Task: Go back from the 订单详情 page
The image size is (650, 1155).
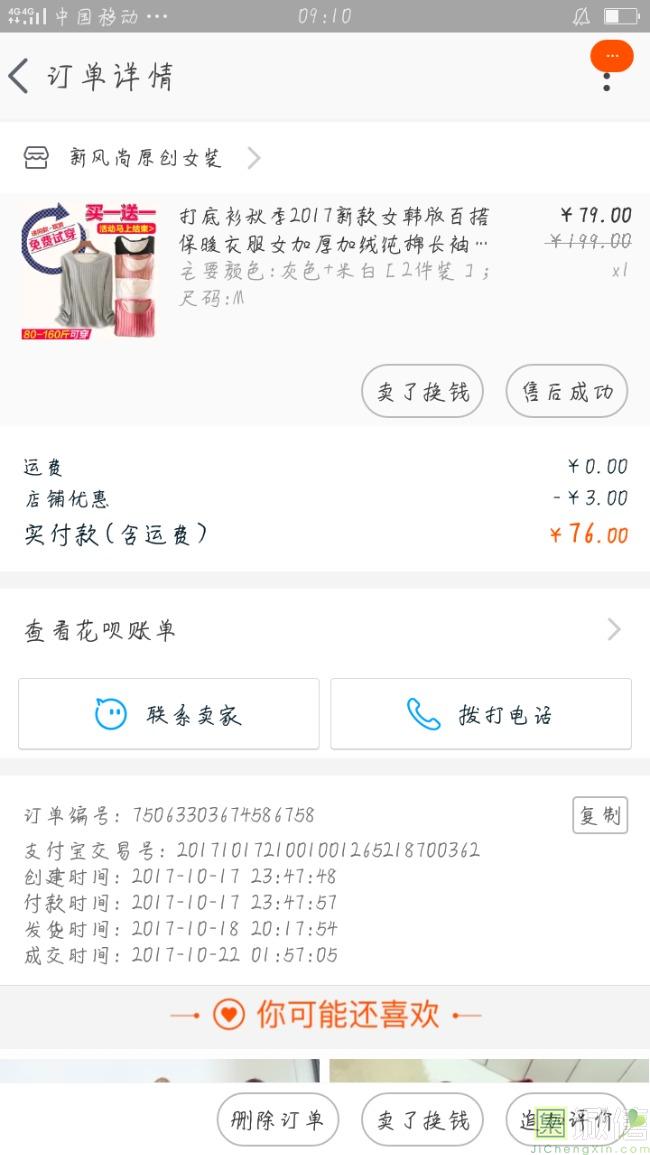Action: [x=20, y=76]
